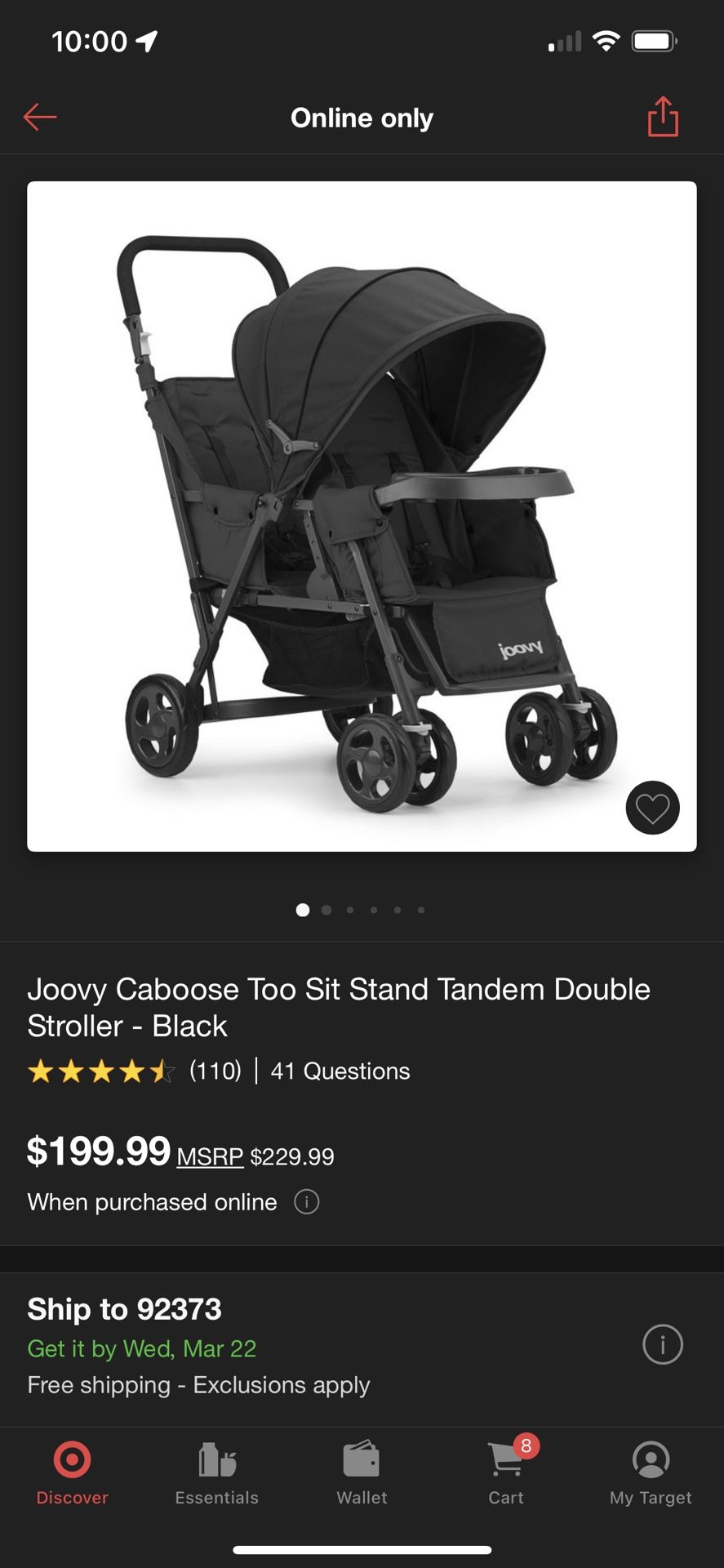Viewport: 724px width, 1568px height.
Task: Show info about online purchase price
Action: tap(306, 1202)
